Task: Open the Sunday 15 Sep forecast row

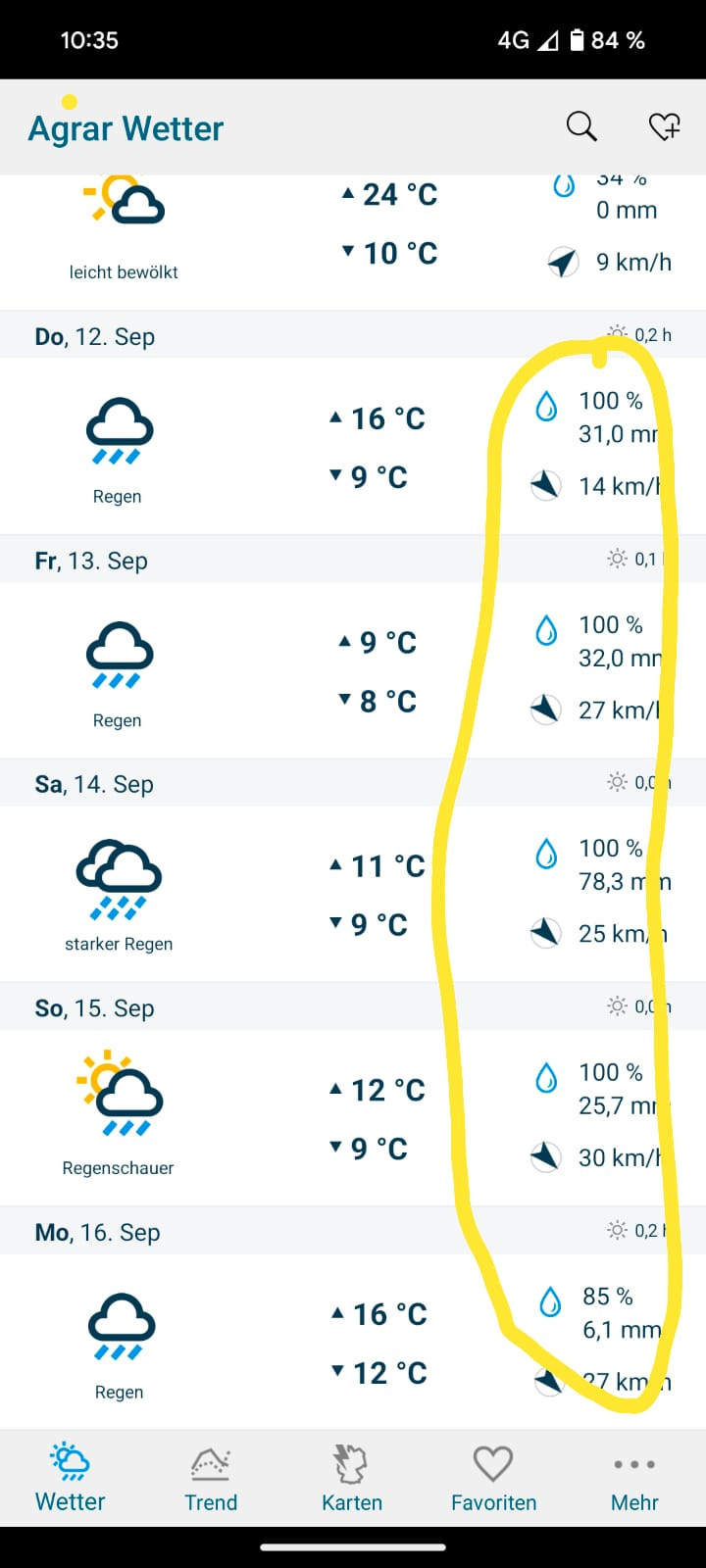Action: (353, 1096)
